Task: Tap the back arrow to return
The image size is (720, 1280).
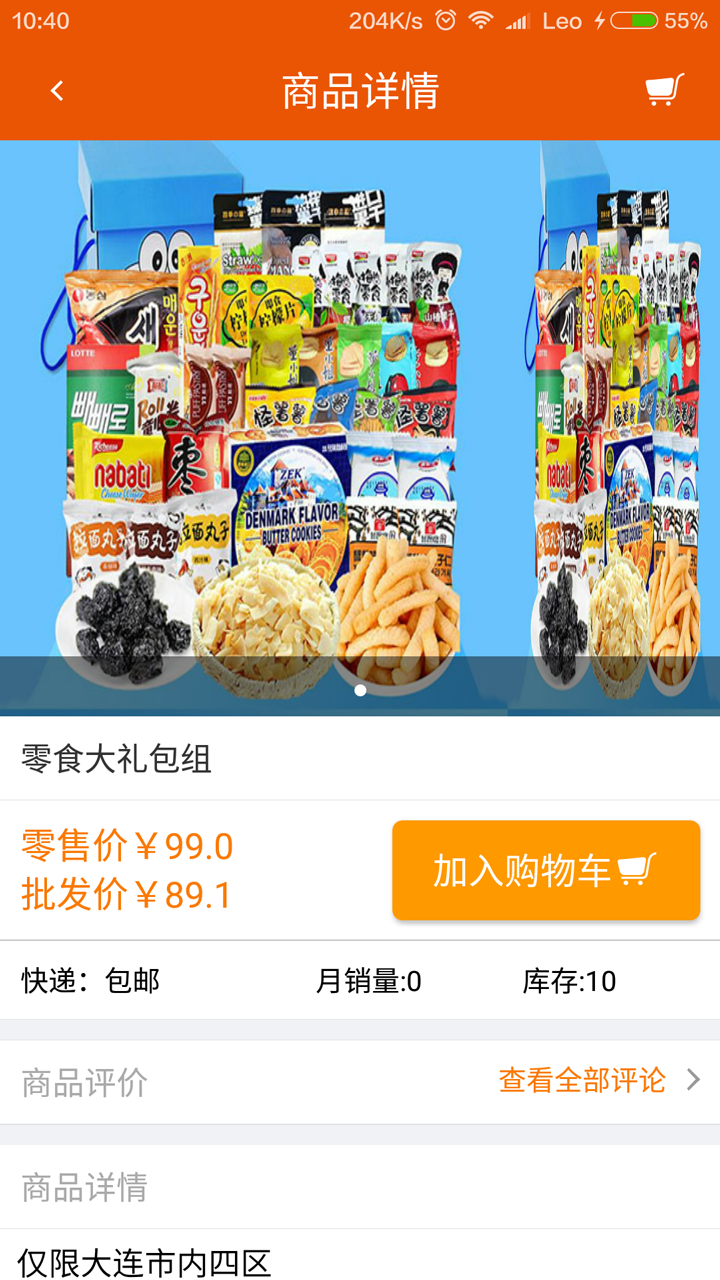Action: coord(58,90)
